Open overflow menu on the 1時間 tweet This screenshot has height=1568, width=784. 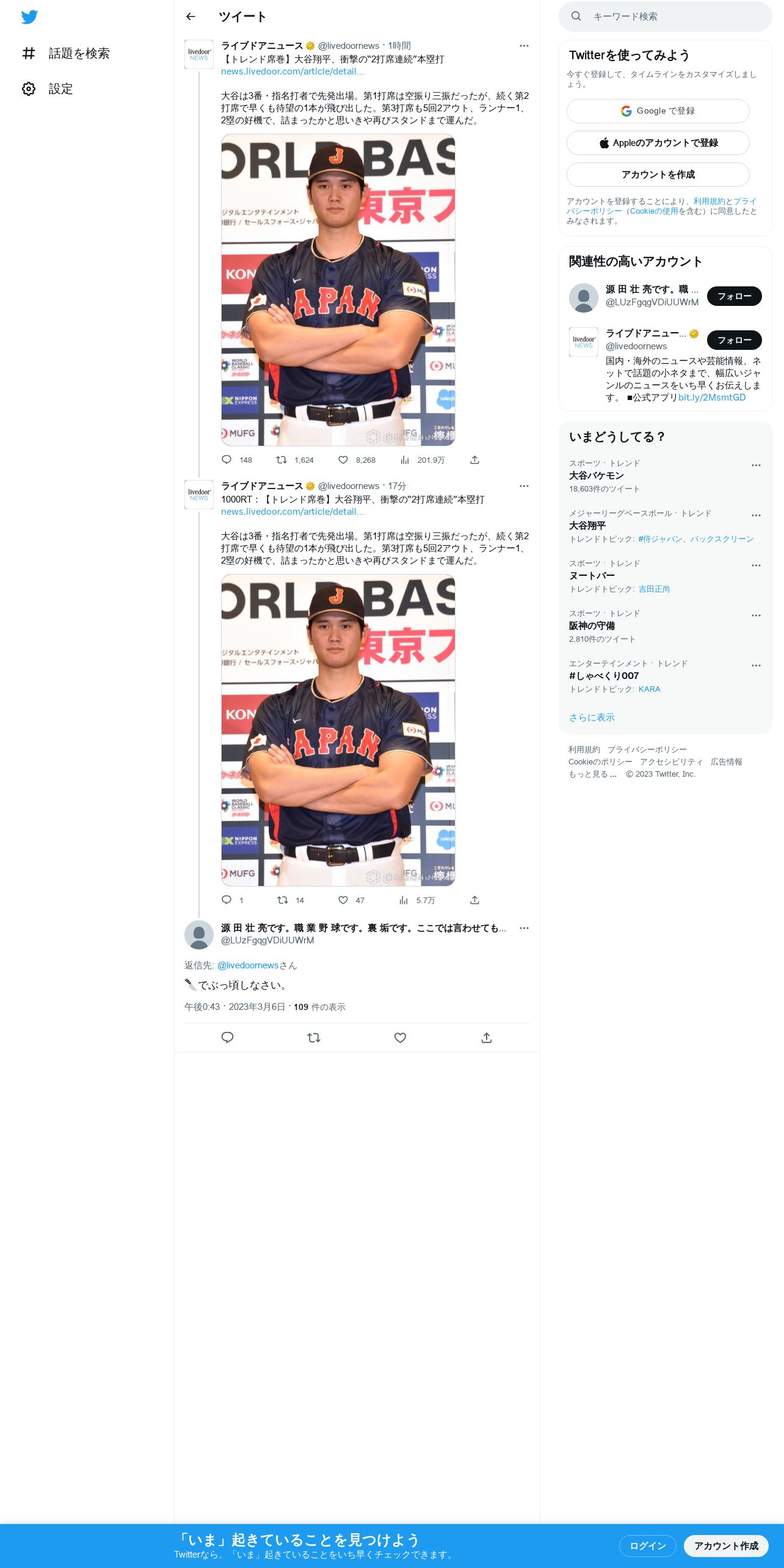[x=523, y=46]
